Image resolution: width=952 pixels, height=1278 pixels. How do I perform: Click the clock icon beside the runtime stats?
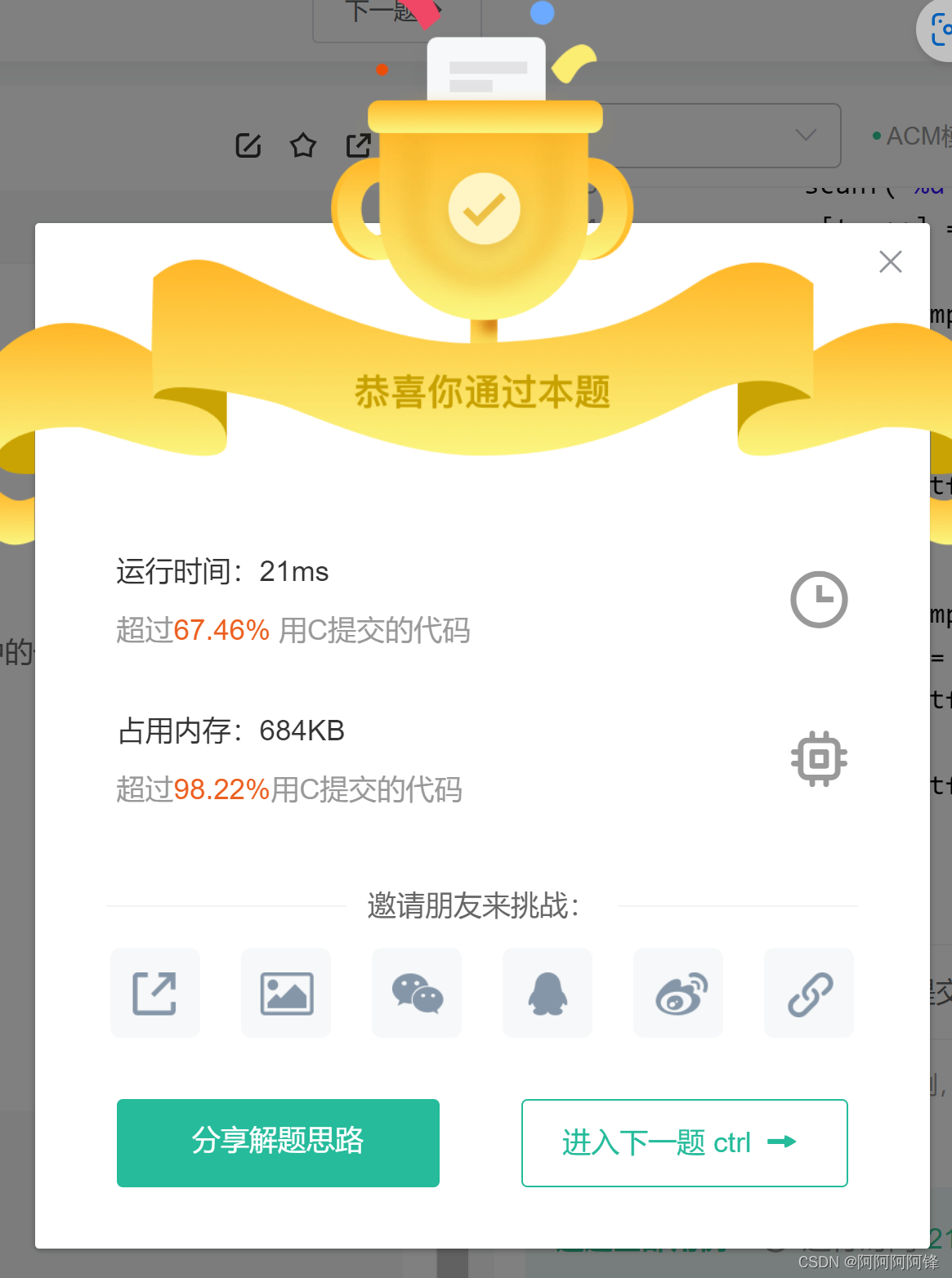[x=819, y=599]
